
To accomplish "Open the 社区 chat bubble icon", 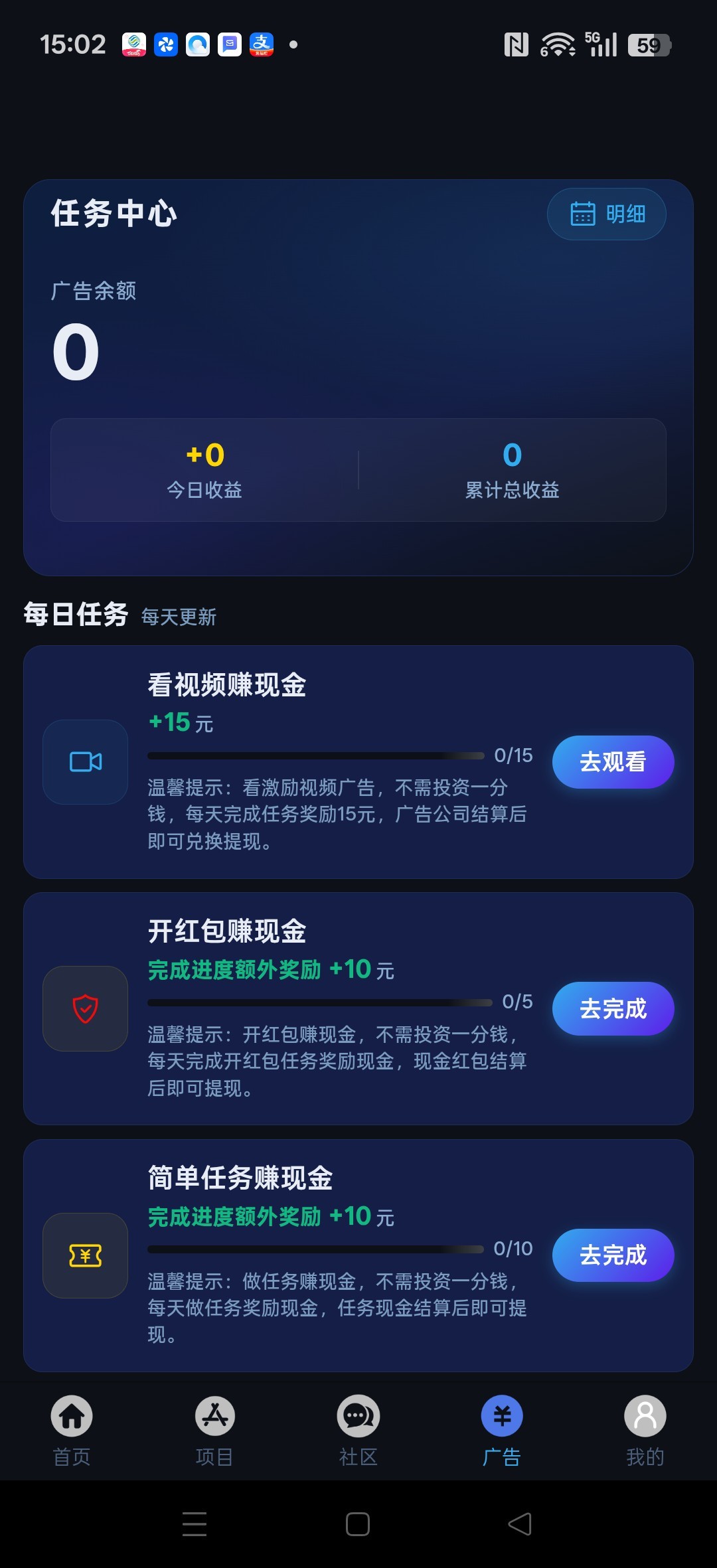I will click(x=358, y=1416).
